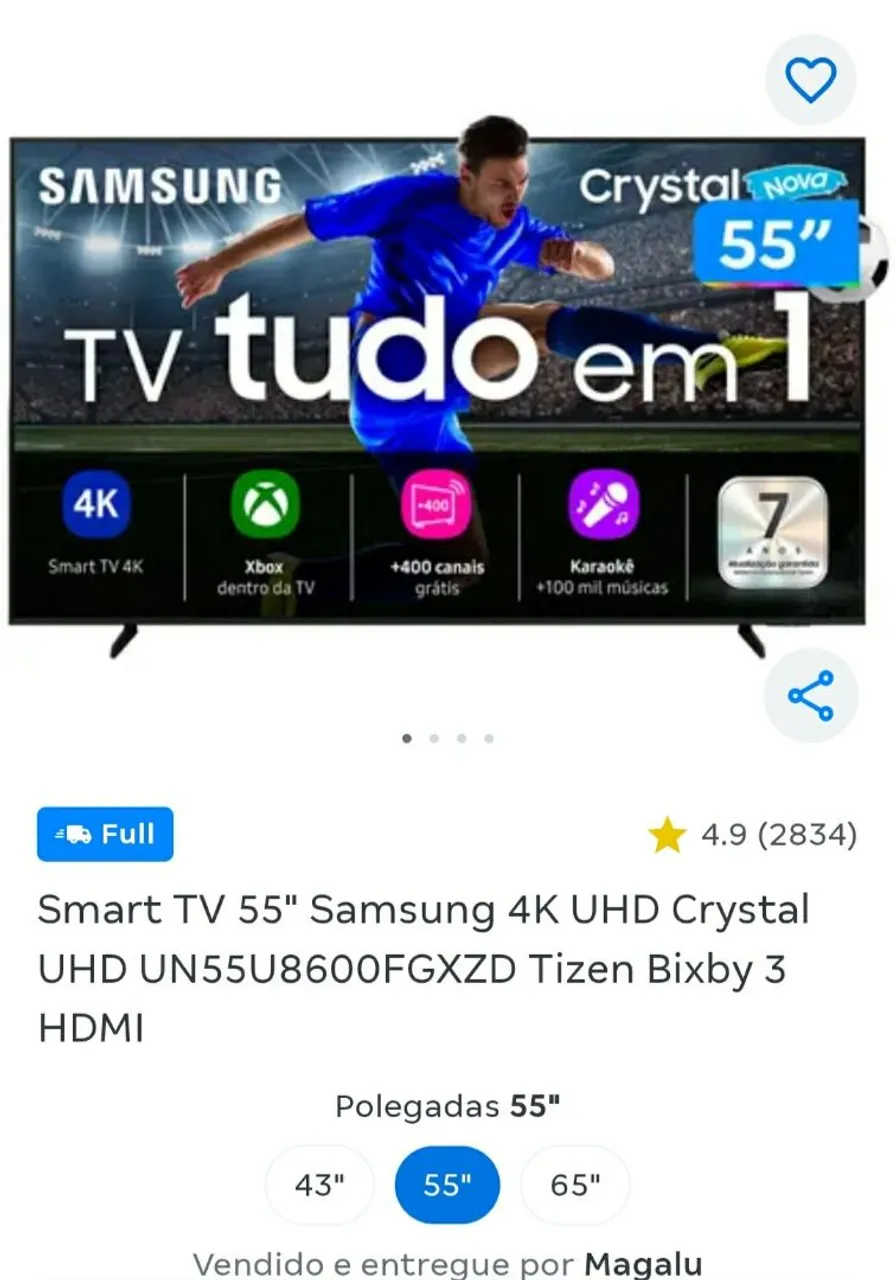Viewport: 895px width, 1280px height.
Task: Open the Samsung TV product image
Action: 437,390
